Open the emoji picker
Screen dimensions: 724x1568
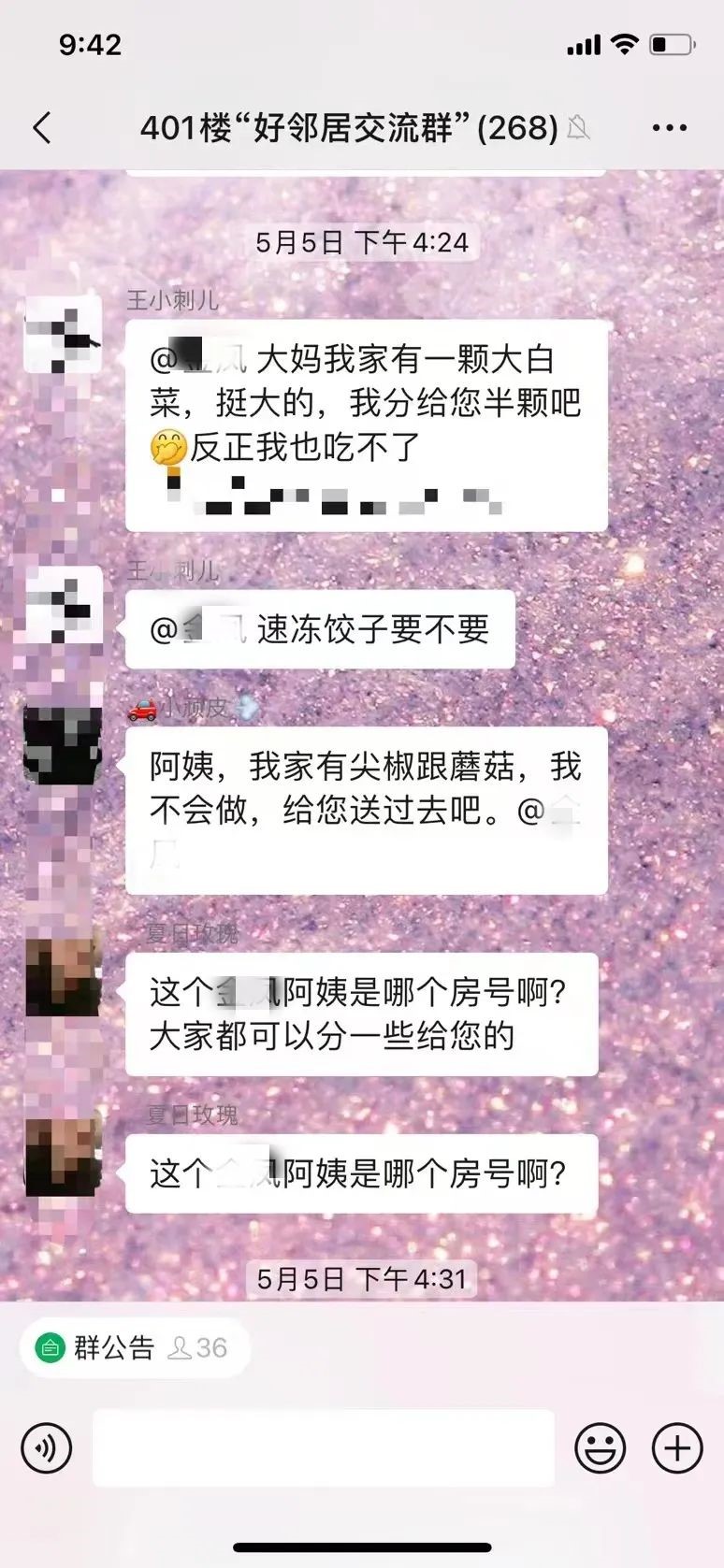[600, 1448]
